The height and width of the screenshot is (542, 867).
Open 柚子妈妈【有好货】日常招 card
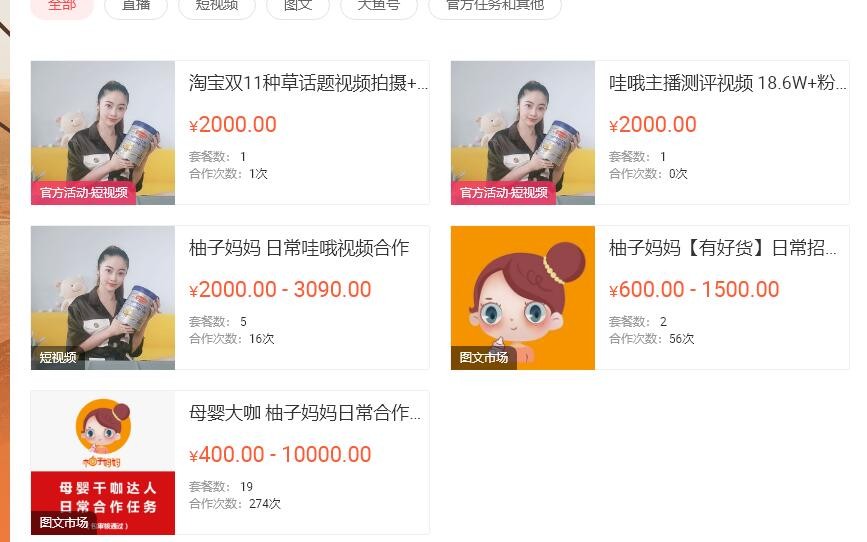722,249
